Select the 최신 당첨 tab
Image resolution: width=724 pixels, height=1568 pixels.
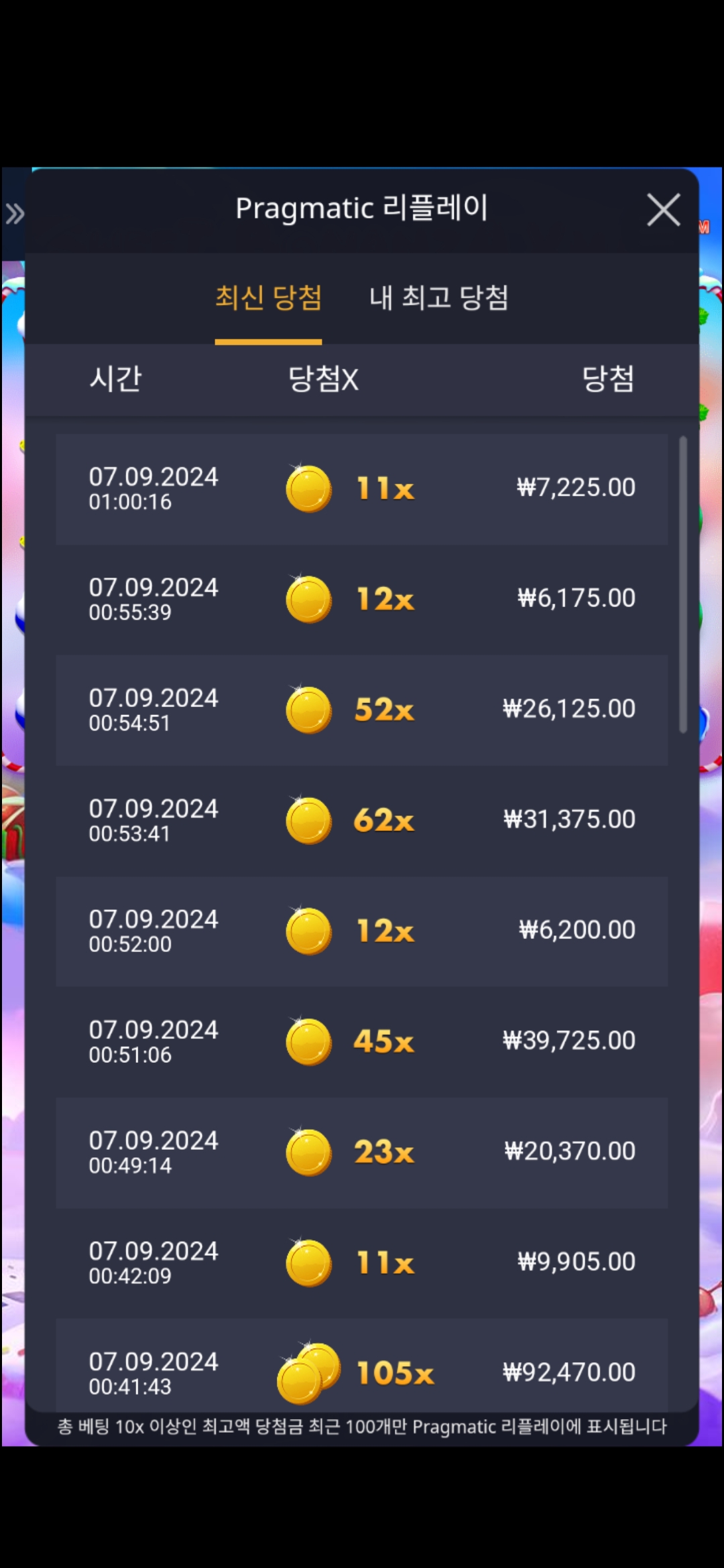[x=268, y=297]
